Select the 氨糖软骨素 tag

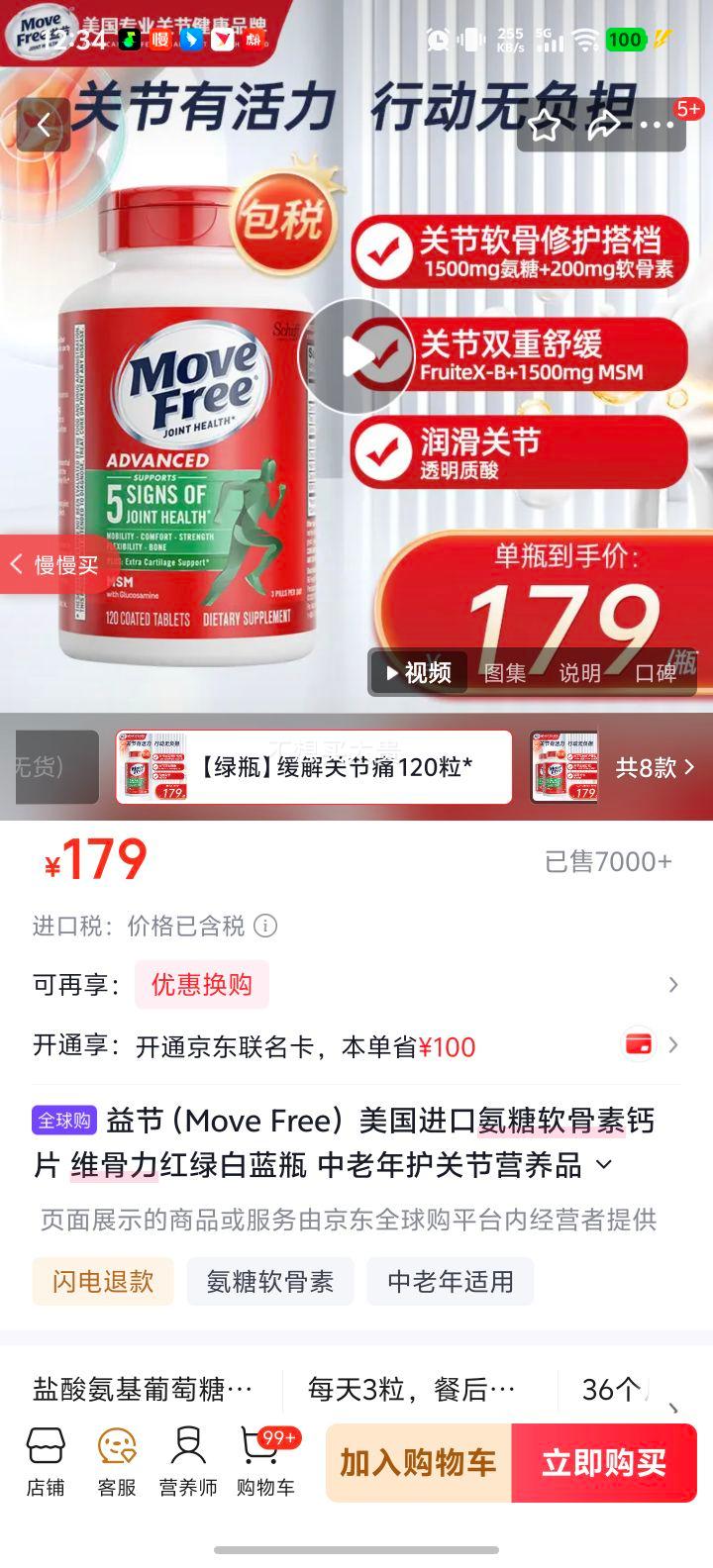click(270, 1281)
